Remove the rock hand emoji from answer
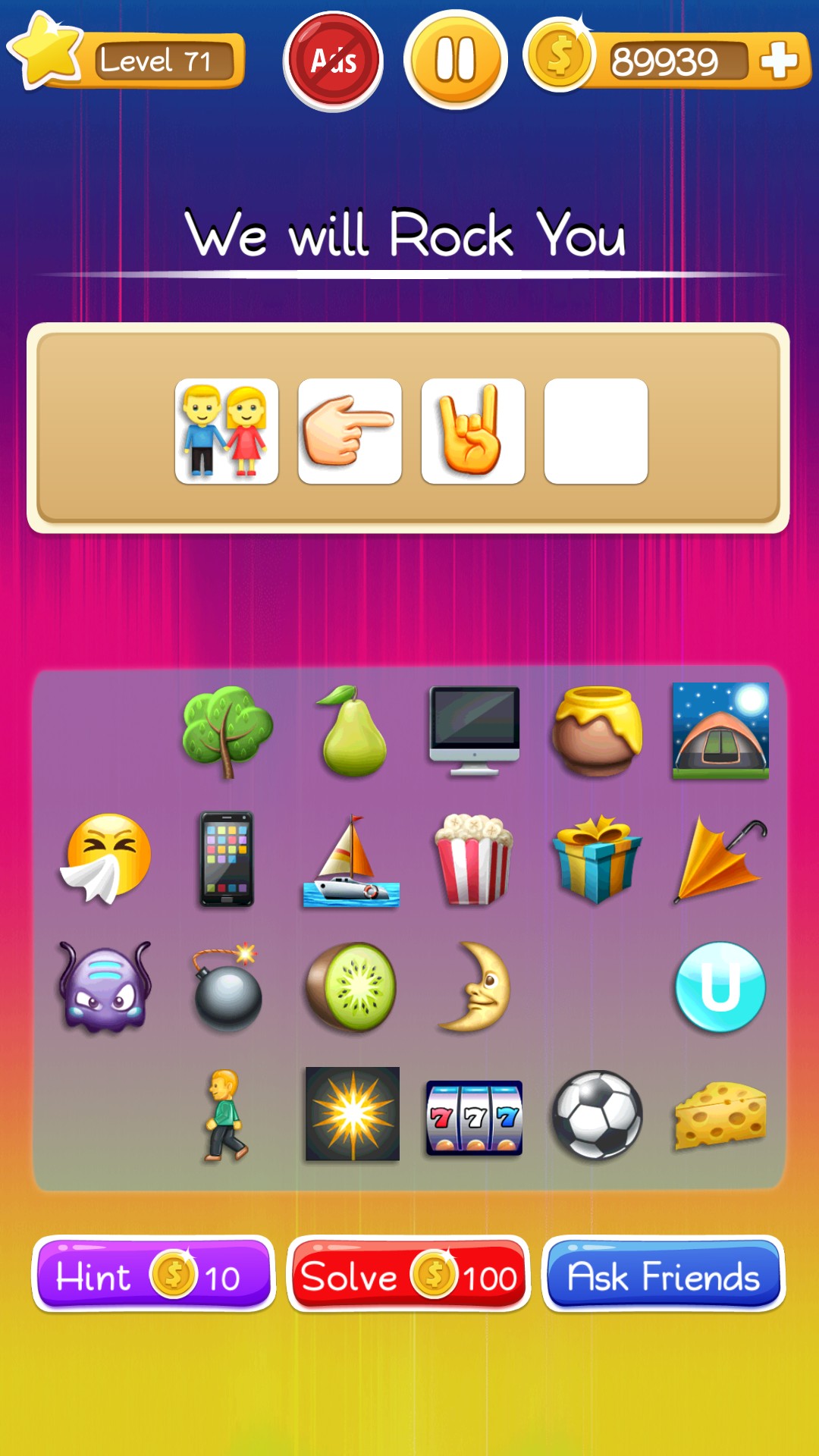This screenshot has width=819, height=1456. click(472, 431)
